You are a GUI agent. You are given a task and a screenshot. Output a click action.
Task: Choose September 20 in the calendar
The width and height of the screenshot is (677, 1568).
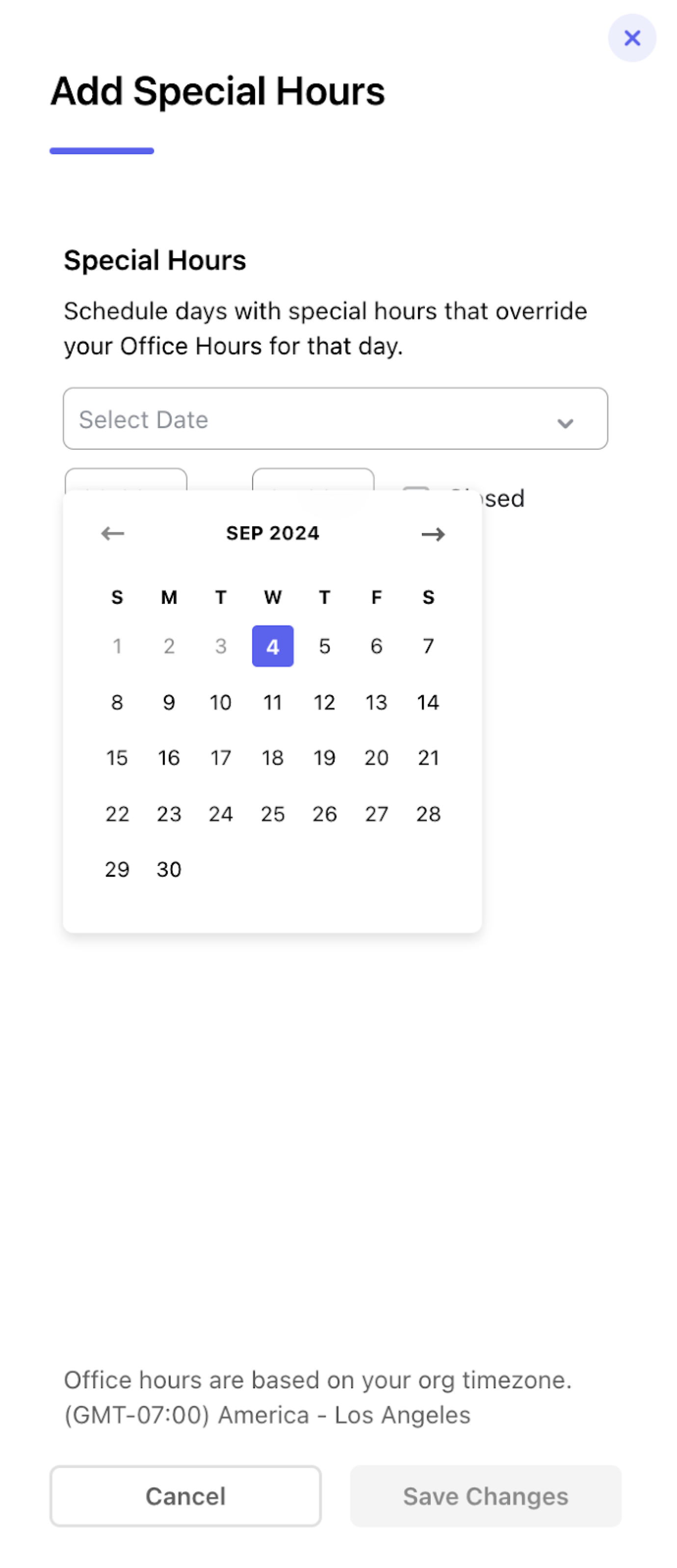[376, 758]
